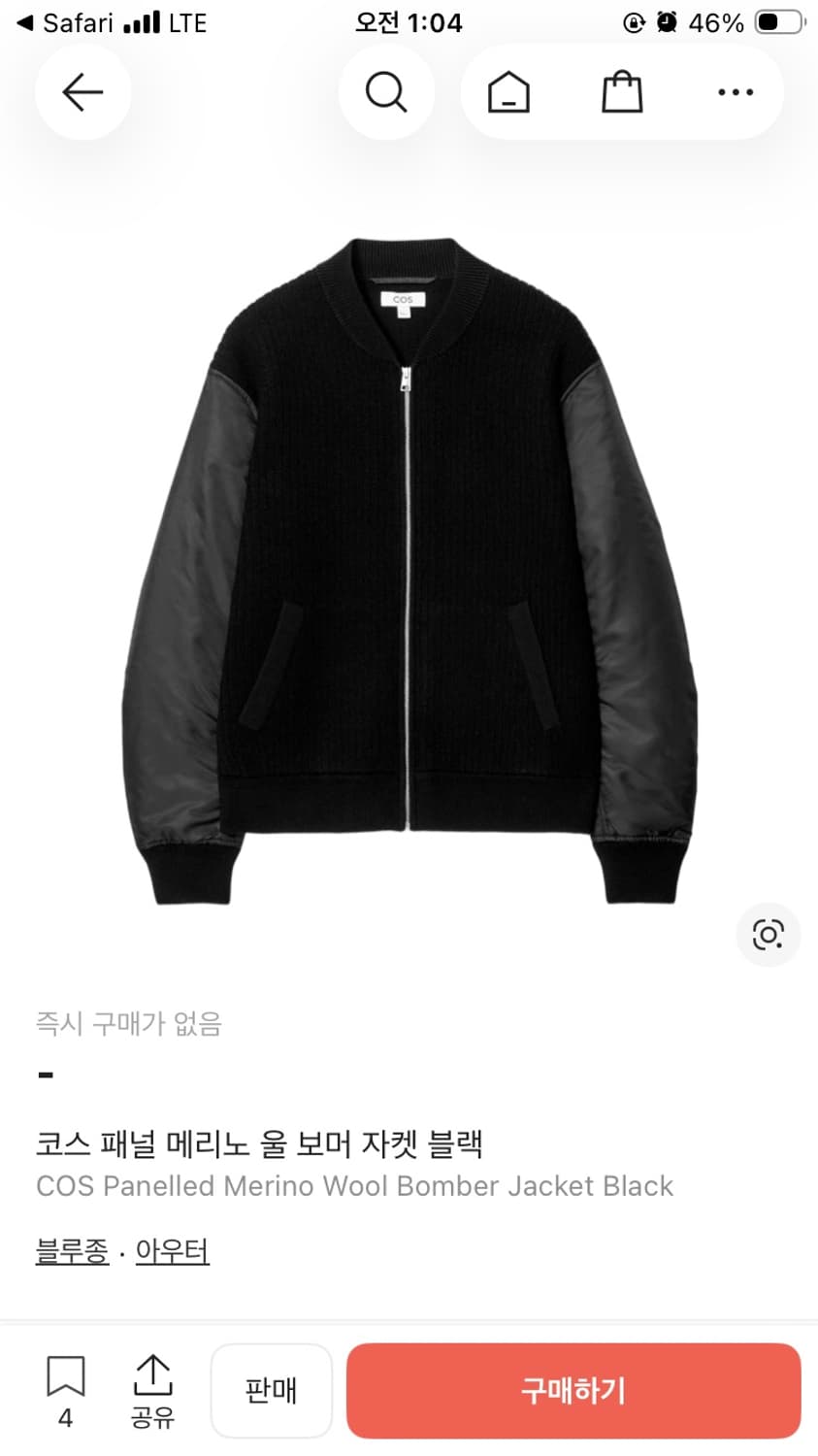Go to home via the house icon

coord(507,91)
